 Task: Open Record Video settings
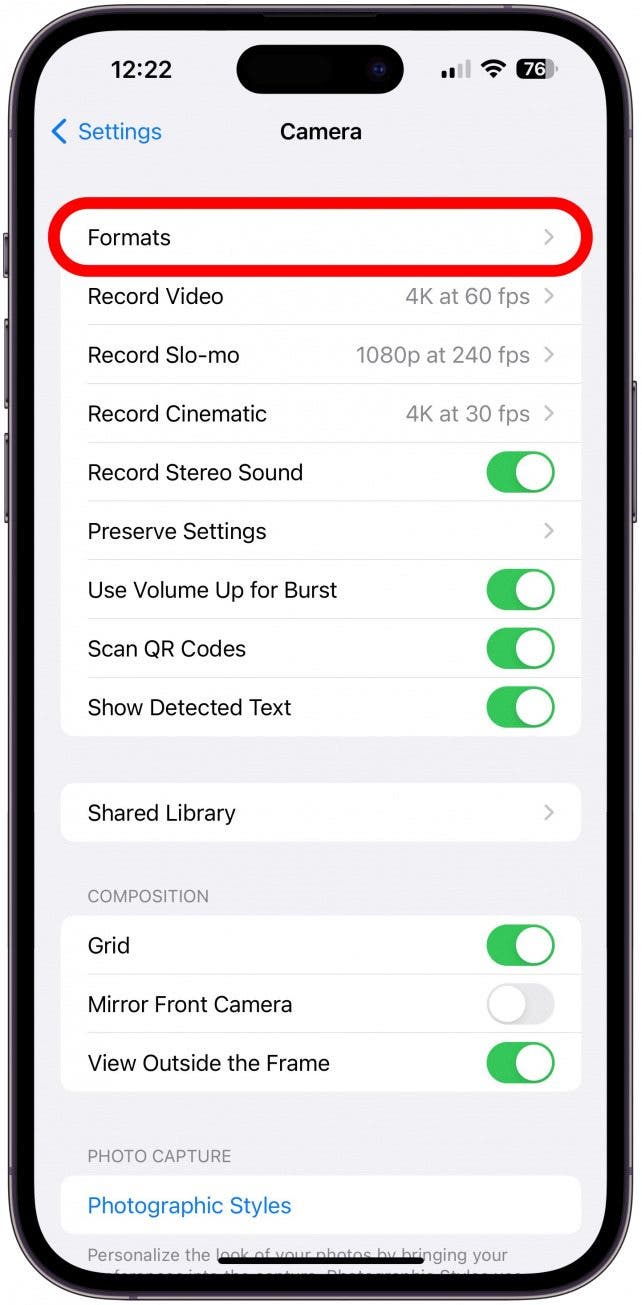tap(320, 297)
